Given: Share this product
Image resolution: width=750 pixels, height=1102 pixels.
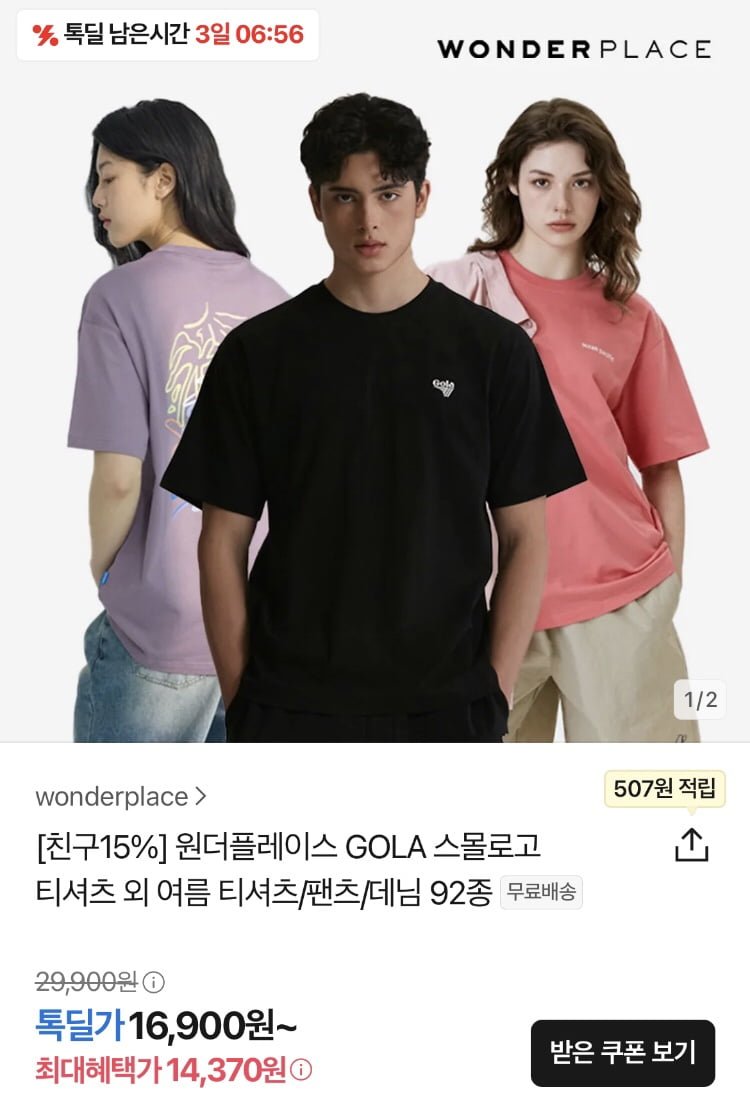Looking at the screenshot, I should point(691,845).
